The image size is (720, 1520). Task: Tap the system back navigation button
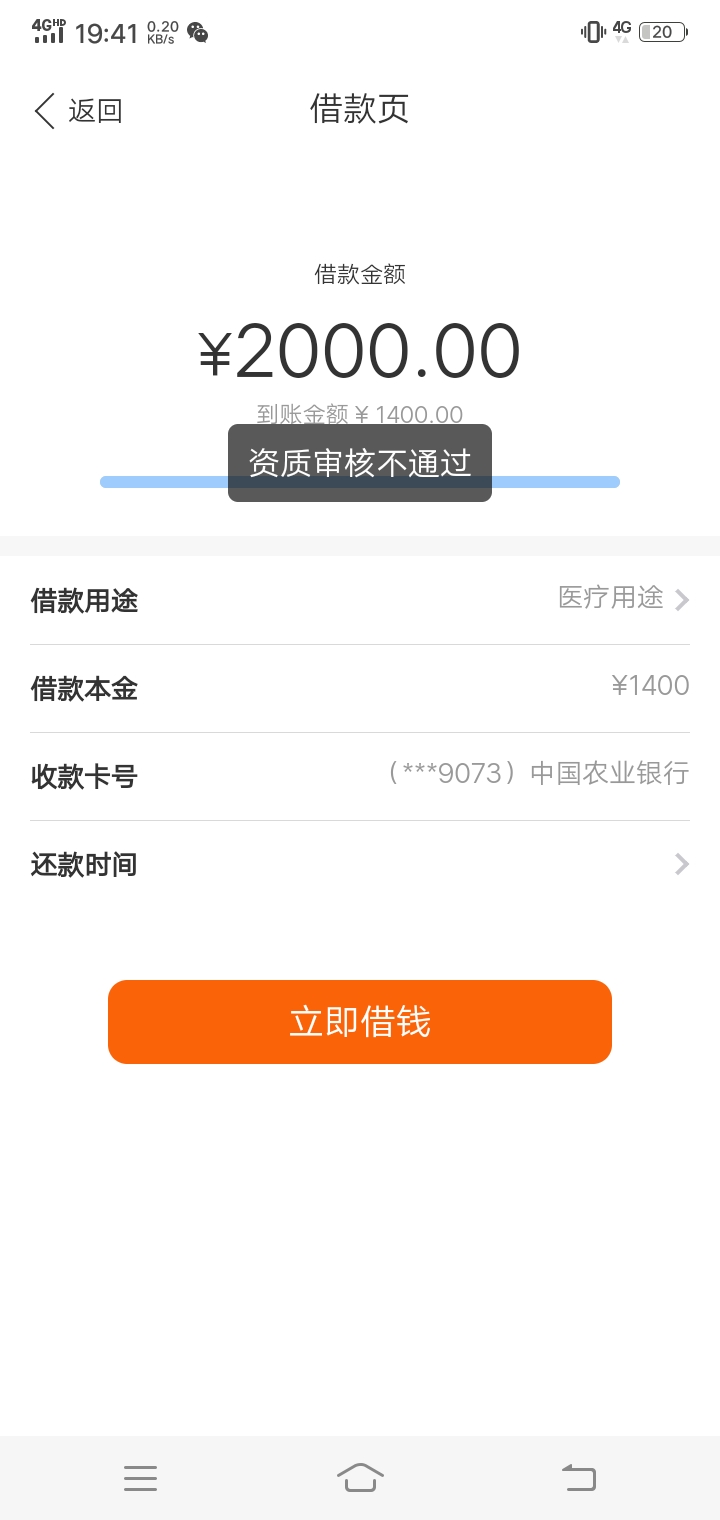click(x=578, y=1477)
